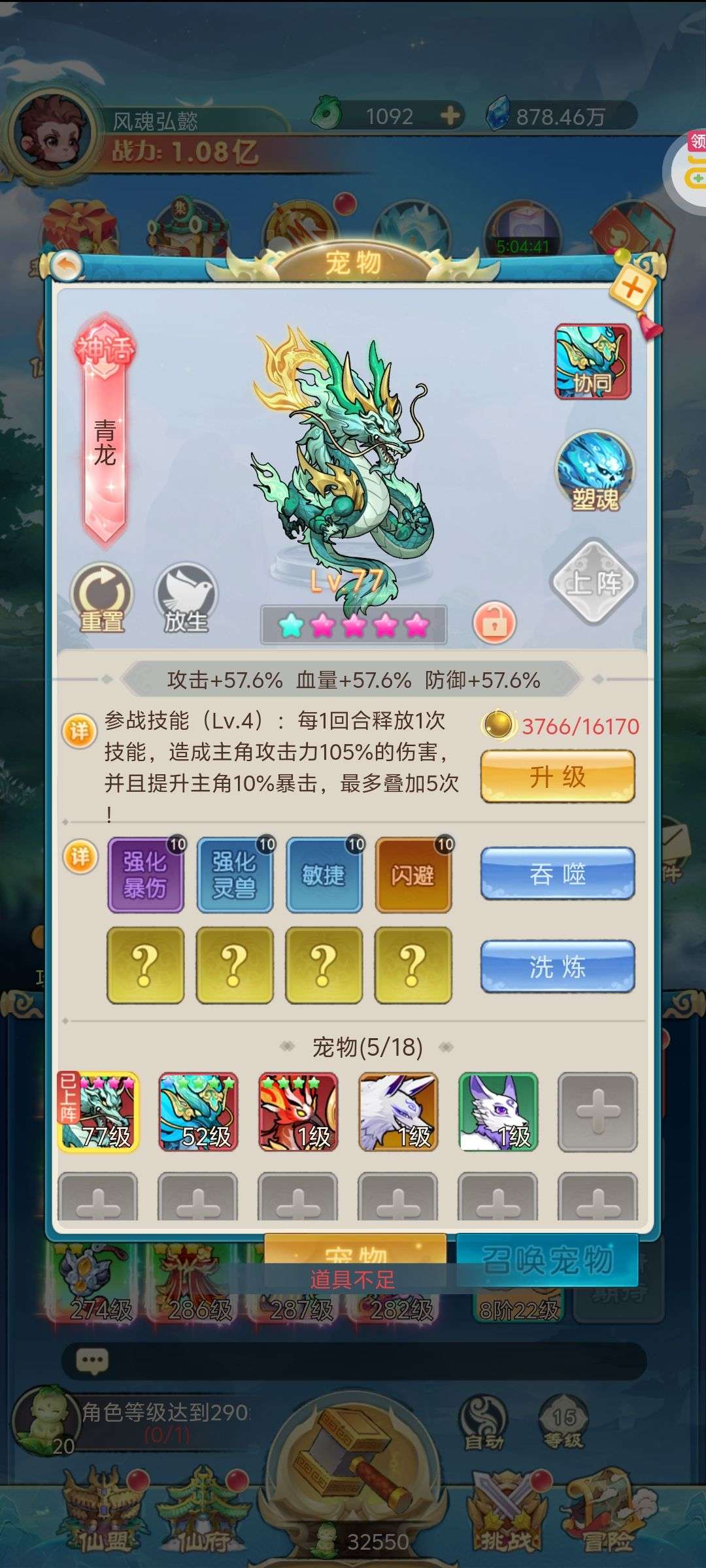This screenshot has height=1568, width=706.
Task: Open the chat bubble icon
Action: [x=92, y=1362]
